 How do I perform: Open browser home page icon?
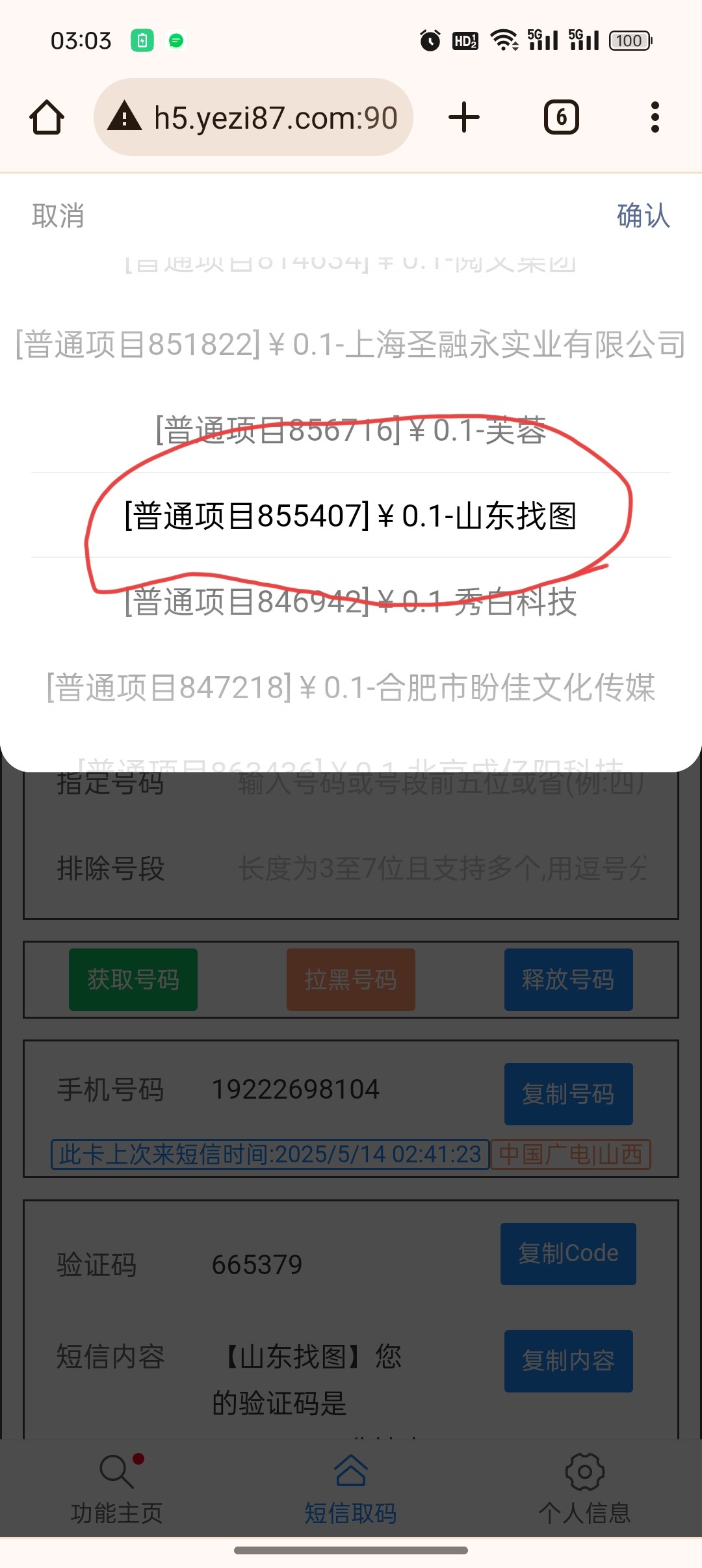(x=47, y=118)
